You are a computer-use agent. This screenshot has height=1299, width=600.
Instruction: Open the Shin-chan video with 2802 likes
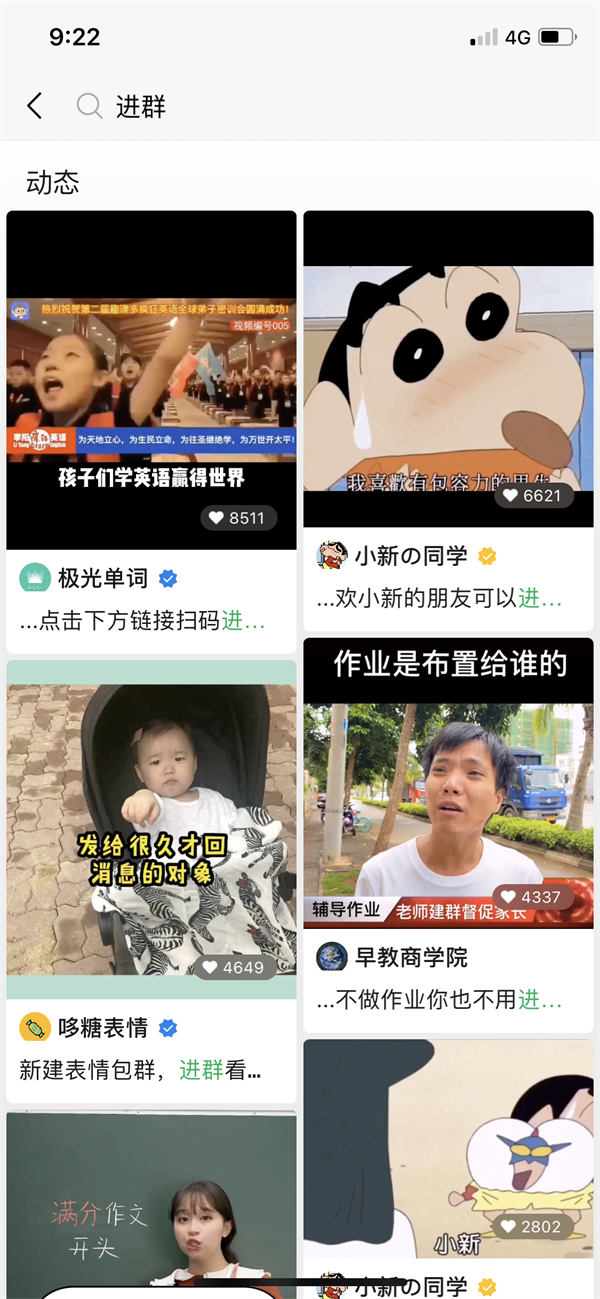coord(448,1150)
